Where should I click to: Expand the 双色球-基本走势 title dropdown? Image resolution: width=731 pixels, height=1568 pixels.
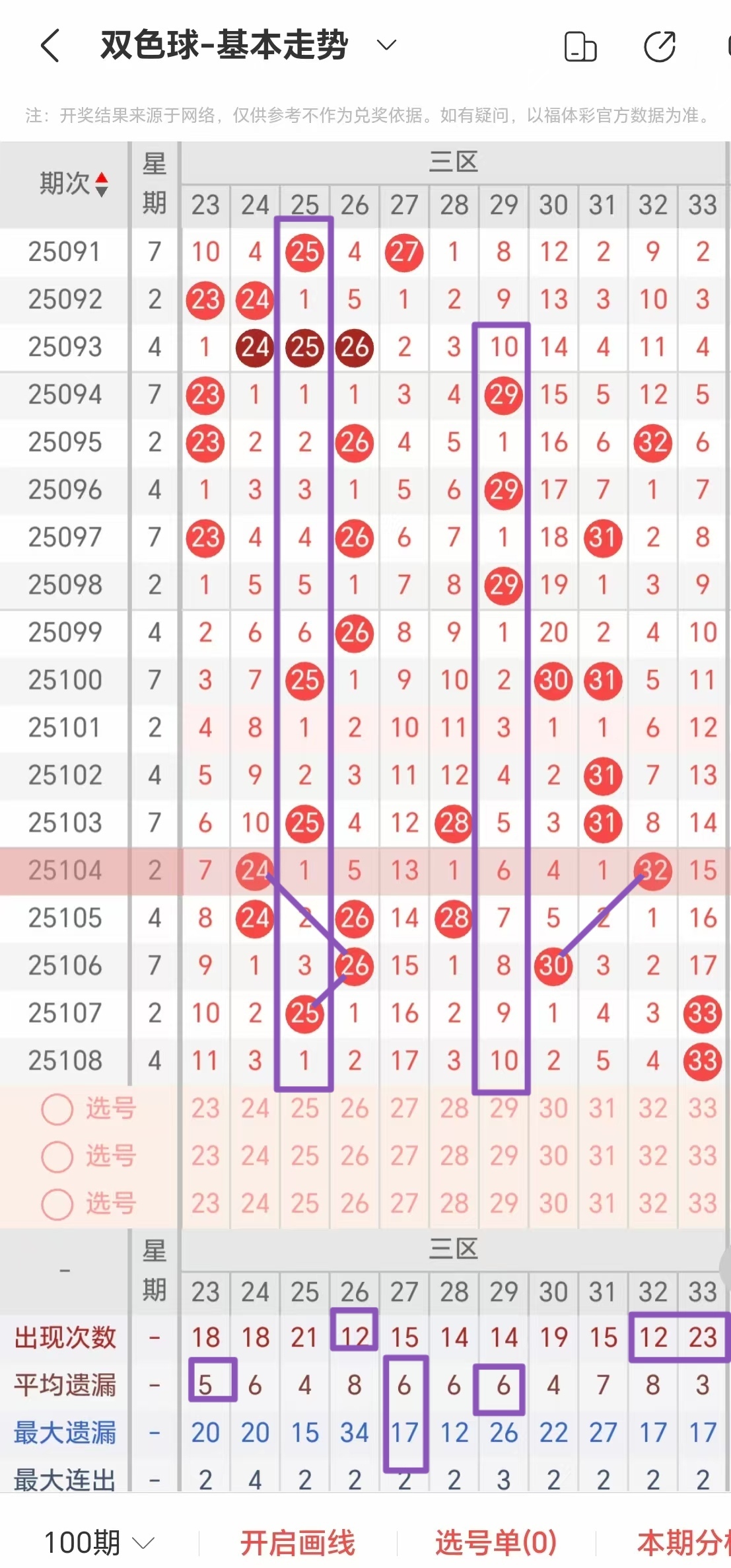386,45
